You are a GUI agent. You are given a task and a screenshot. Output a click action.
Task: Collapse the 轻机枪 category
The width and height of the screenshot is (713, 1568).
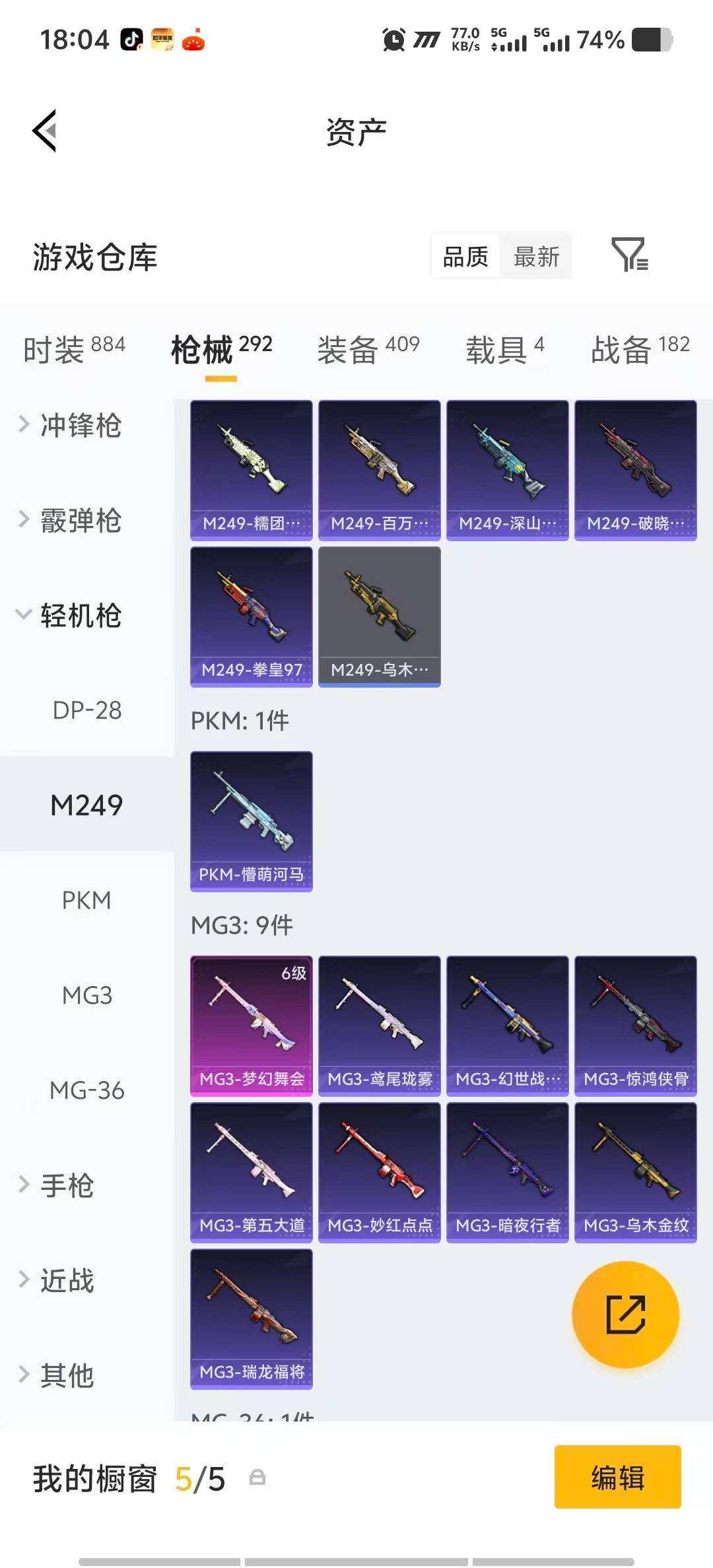[x=81, y=615]
